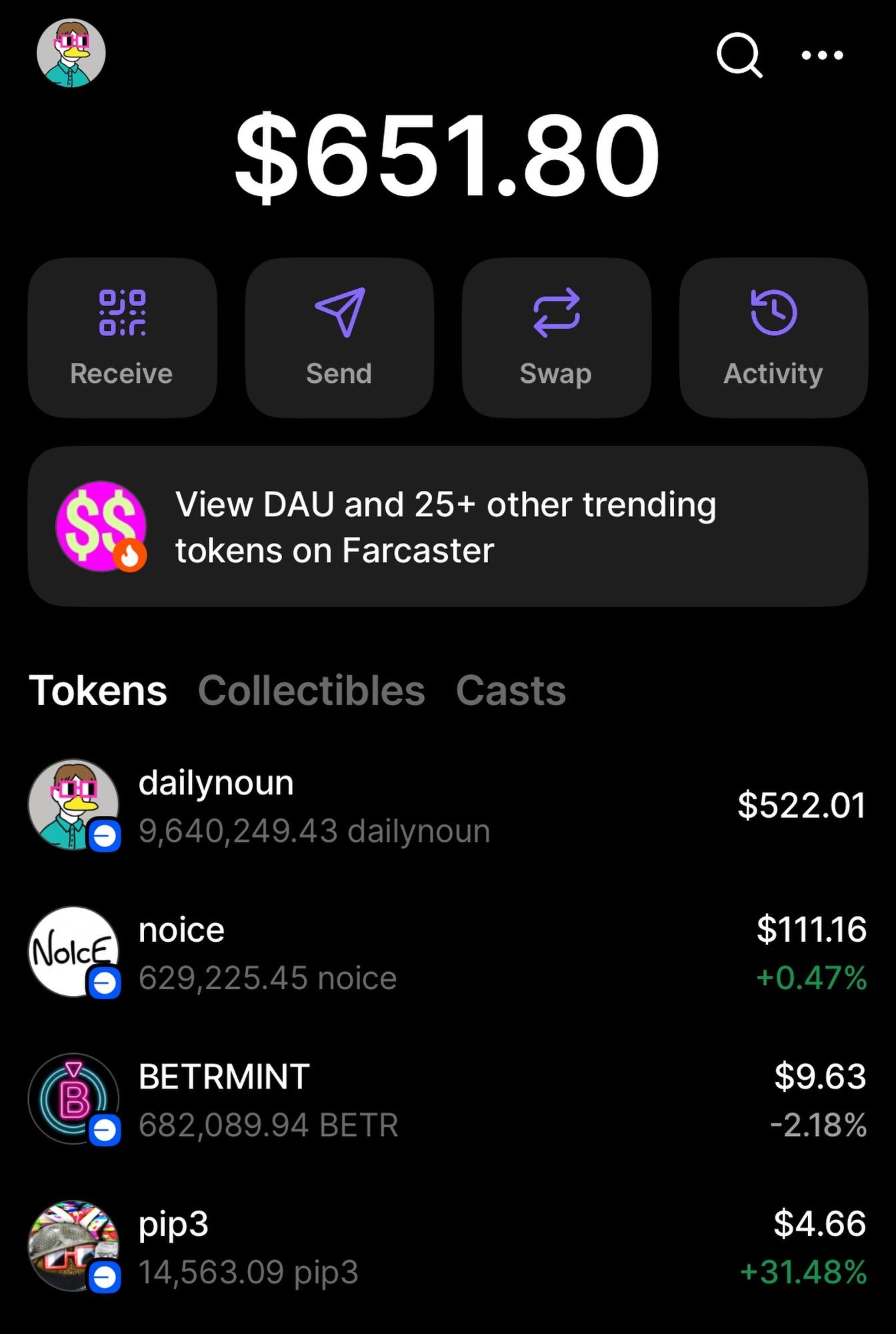The width and height of the screenshot is (896, 1334).
Task: Open the pip3 token row
Action: click(x=447, y=1247)
